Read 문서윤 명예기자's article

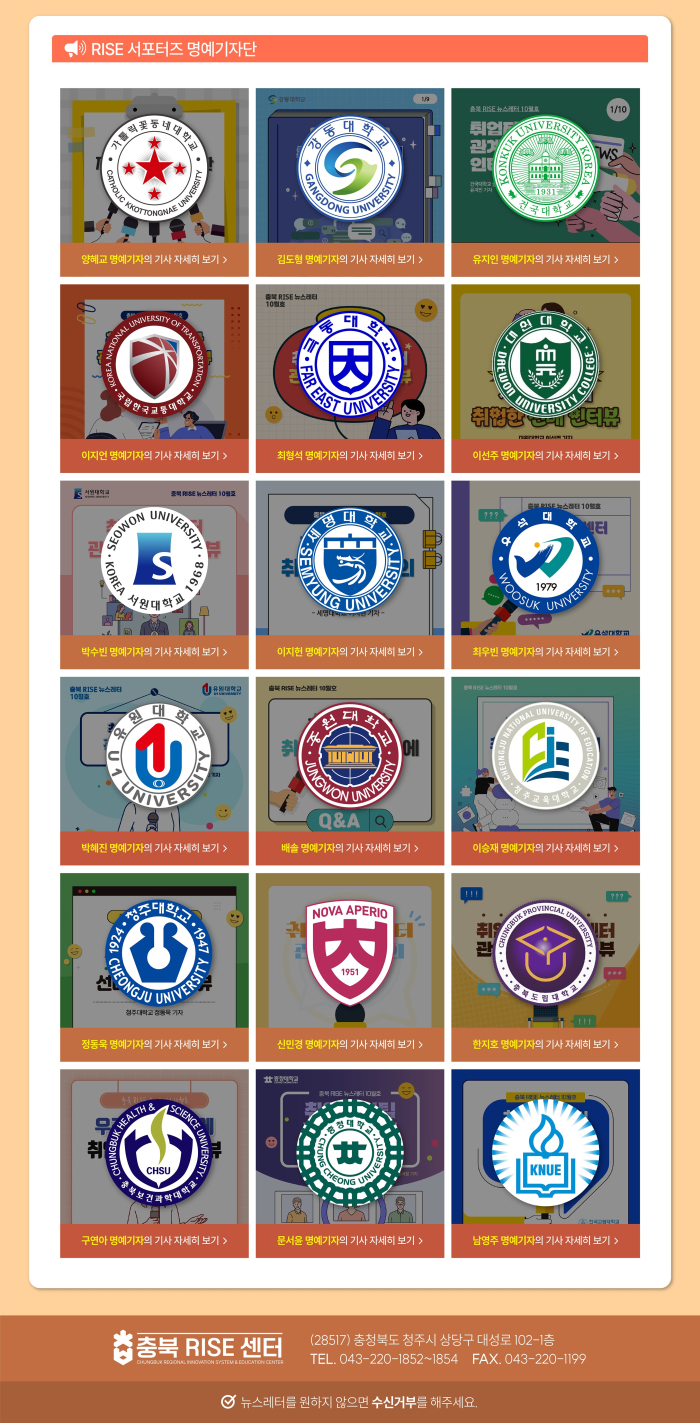[350, 1240]
